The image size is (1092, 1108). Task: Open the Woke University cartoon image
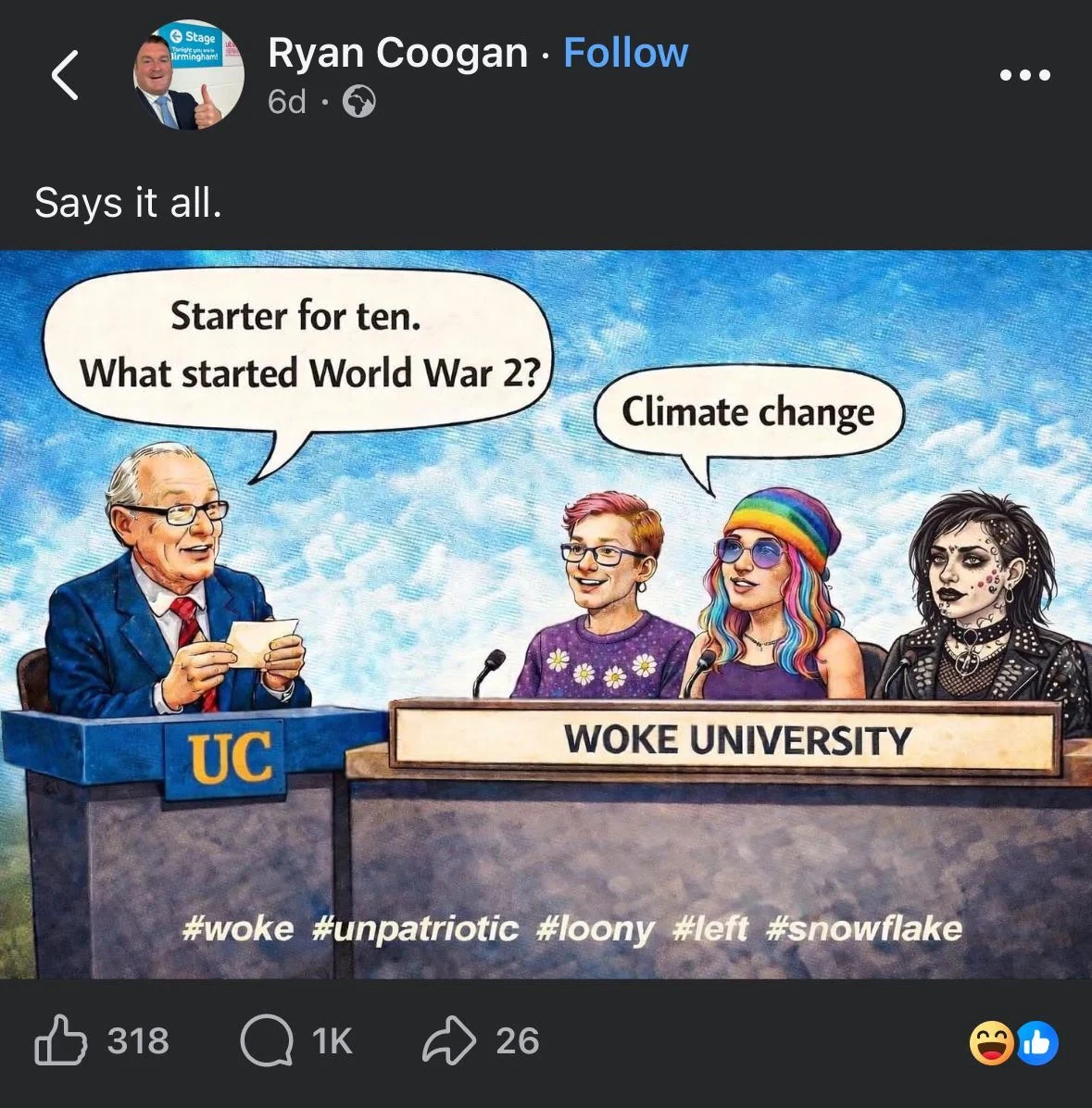(x=546, y=613)
